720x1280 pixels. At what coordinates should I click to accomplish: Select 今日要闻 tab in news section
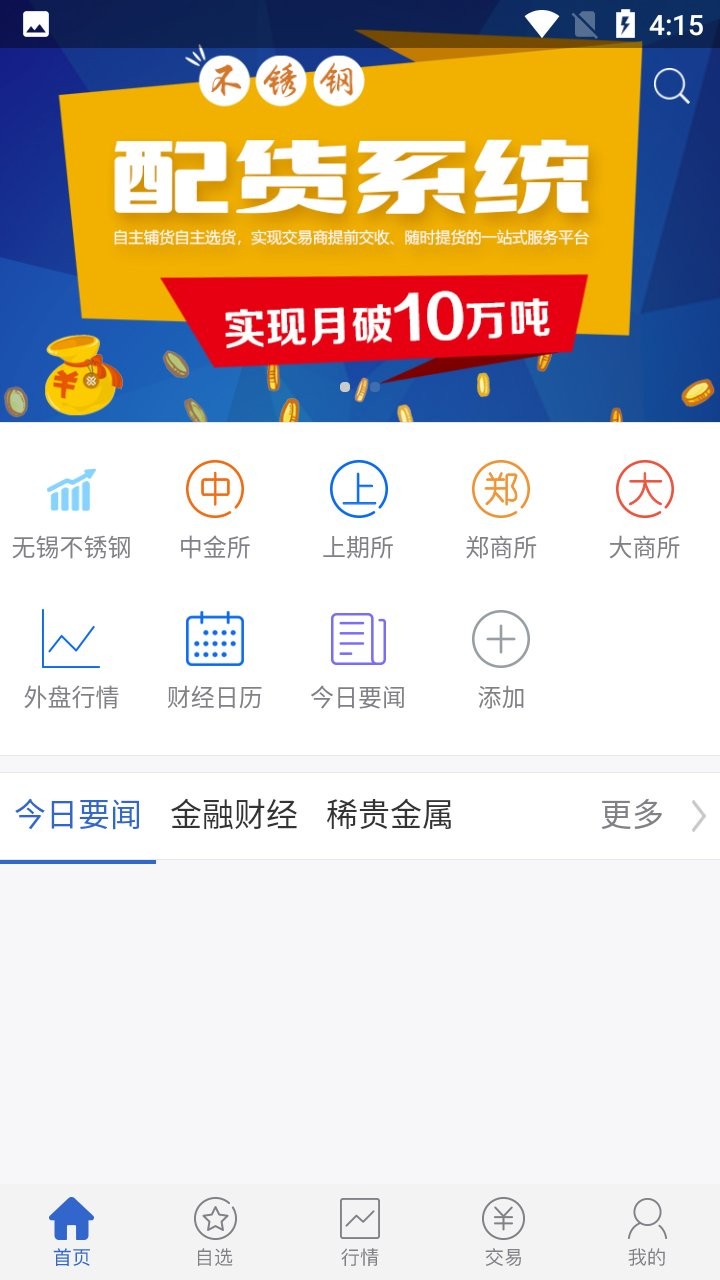tap(78, 815)
